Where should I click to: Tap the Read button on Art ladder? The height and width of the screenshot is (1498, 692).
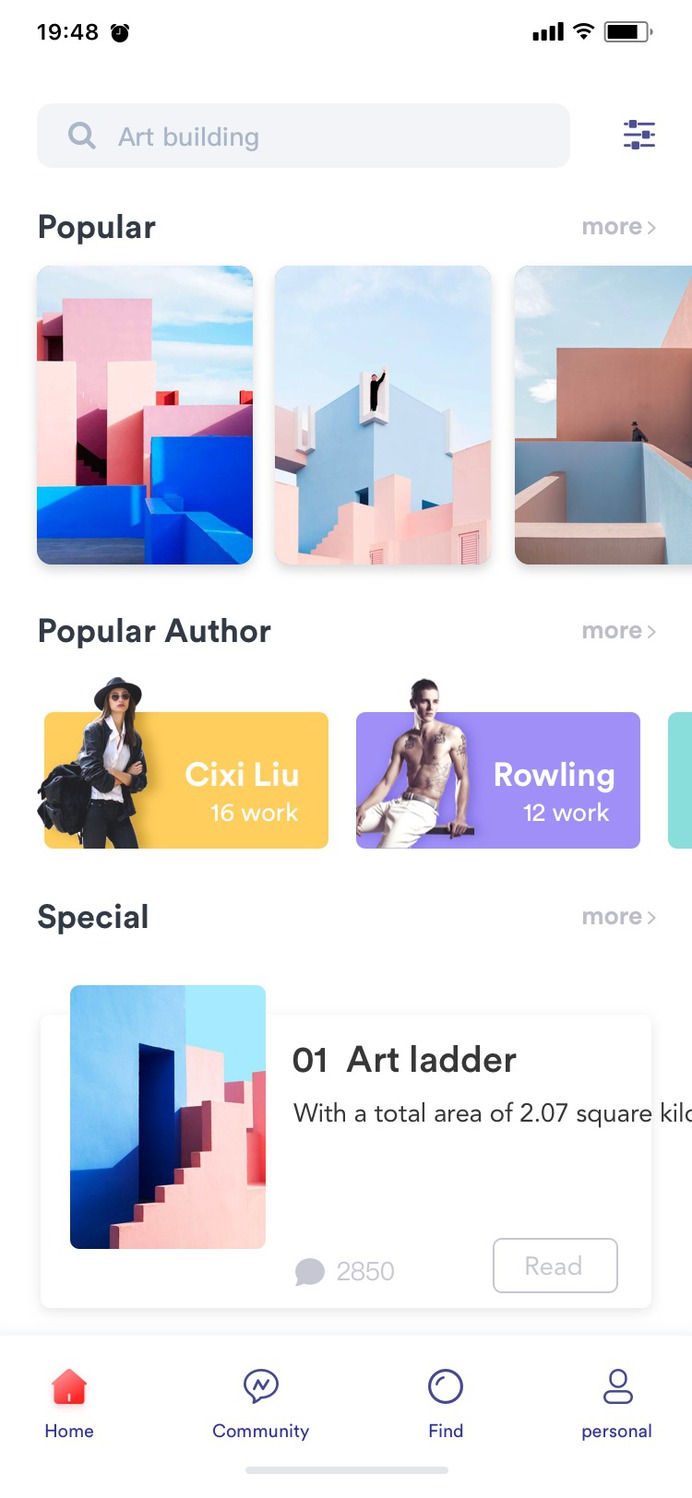555,1266
